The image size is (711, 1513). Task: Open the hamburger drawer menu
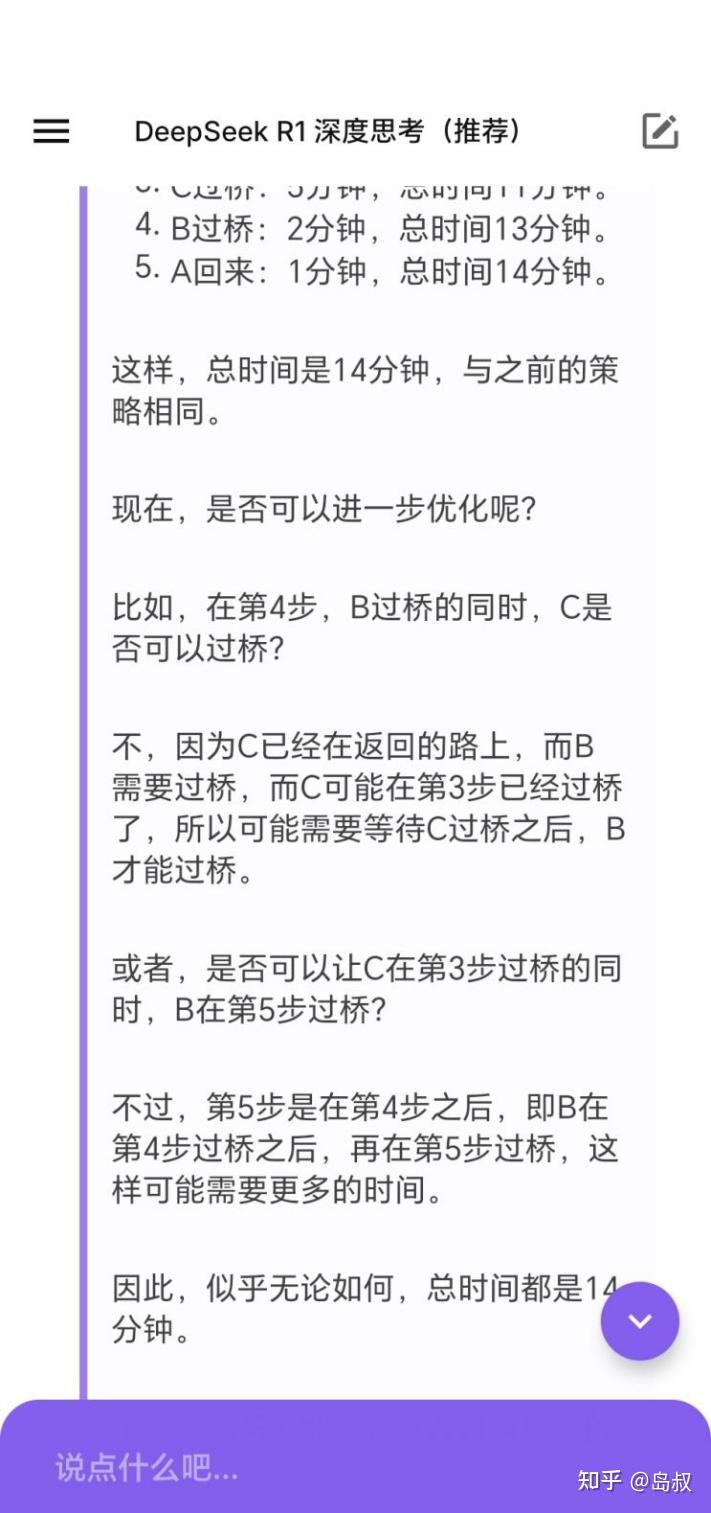[x=51, y=131]
